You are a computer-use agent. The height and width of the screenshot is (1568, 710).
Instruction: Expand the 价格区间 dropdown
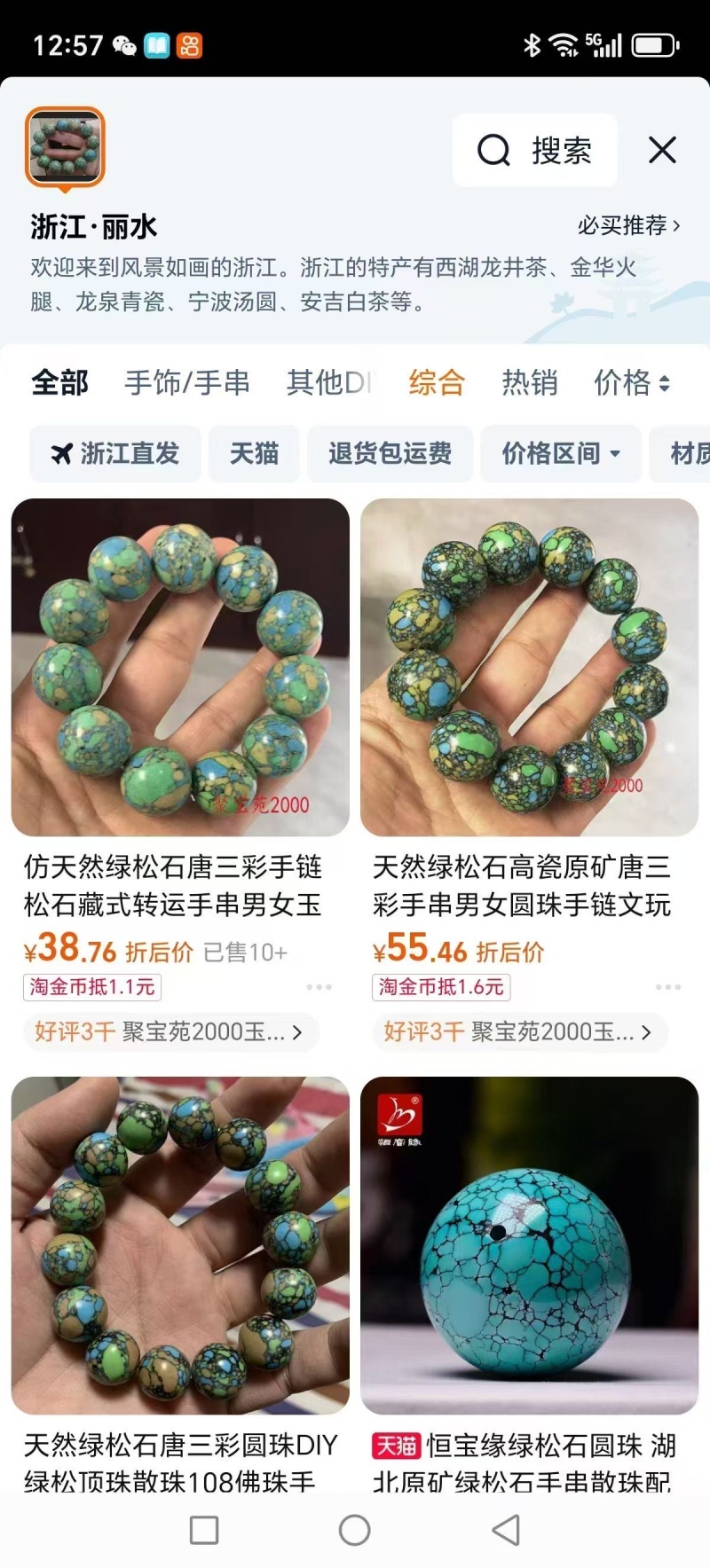pyautogui.click(x=561, y=453)
